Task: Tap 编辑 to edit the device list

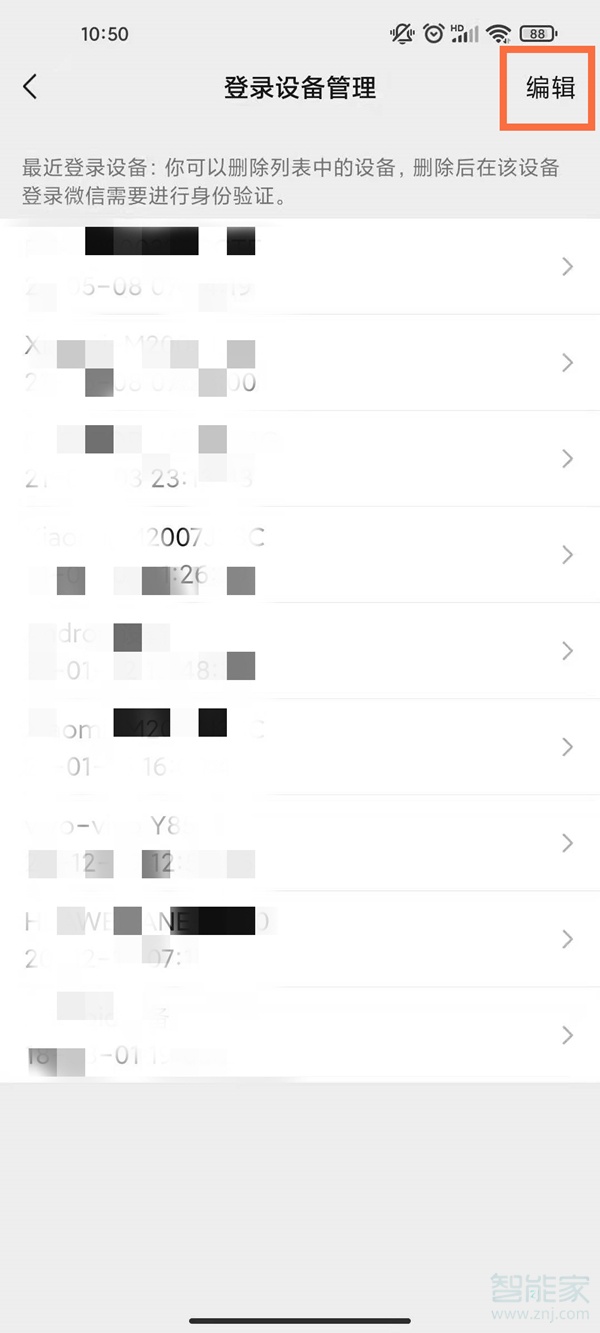Action: tap(550, 87)
